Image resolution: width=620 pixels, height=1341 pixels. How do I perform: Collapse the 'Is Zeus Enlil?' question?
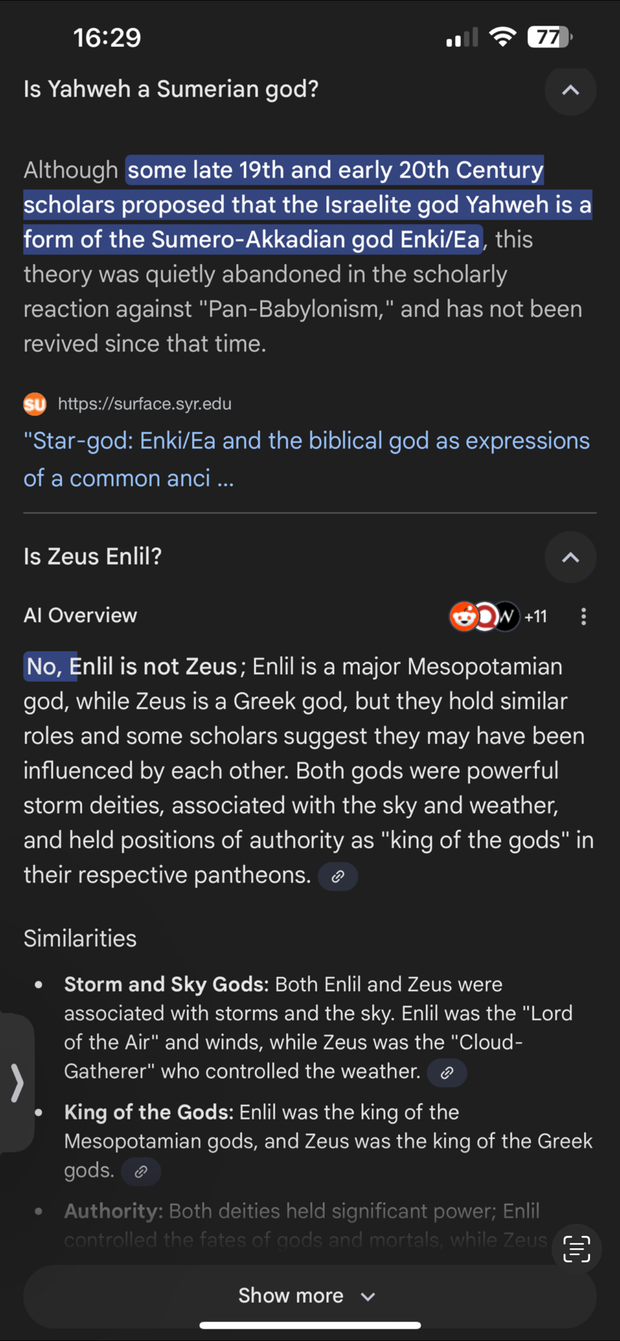coord(570,557)
